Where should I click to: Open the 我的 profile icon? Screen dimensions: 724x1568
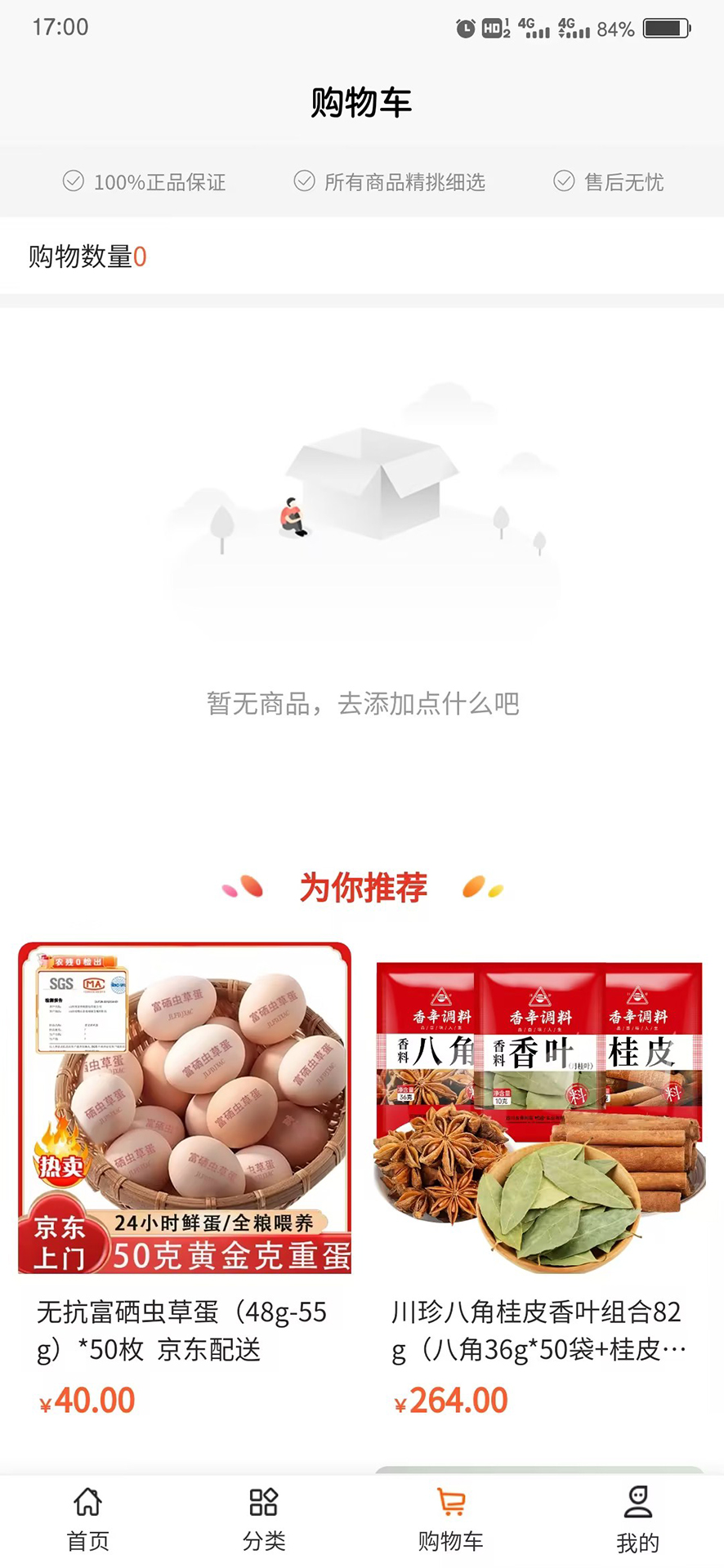637,1503
